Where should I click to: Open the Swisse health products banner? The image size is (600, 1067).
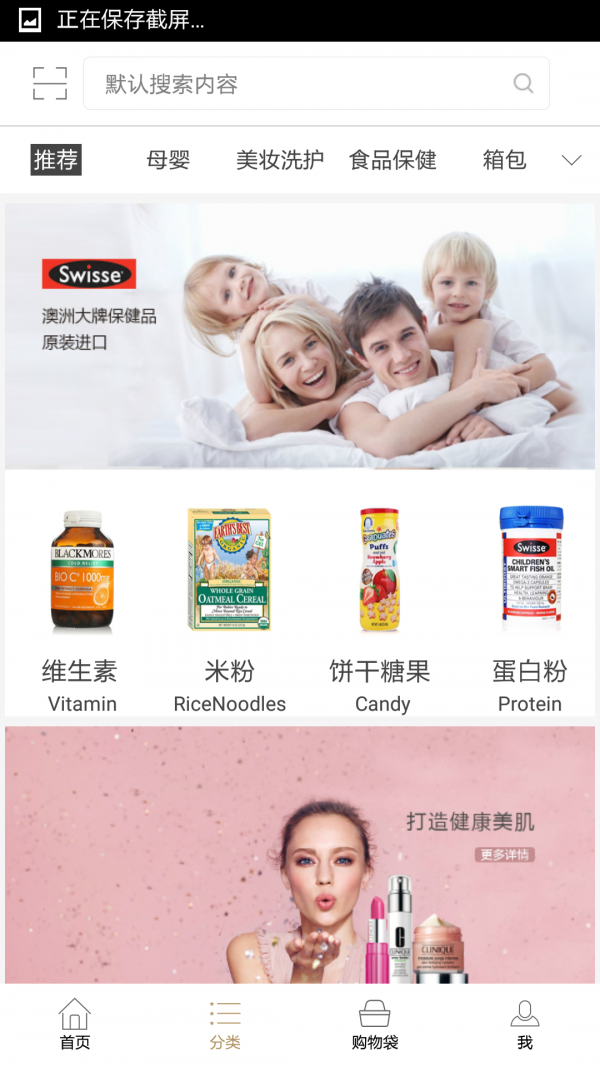tap(300, 336)
